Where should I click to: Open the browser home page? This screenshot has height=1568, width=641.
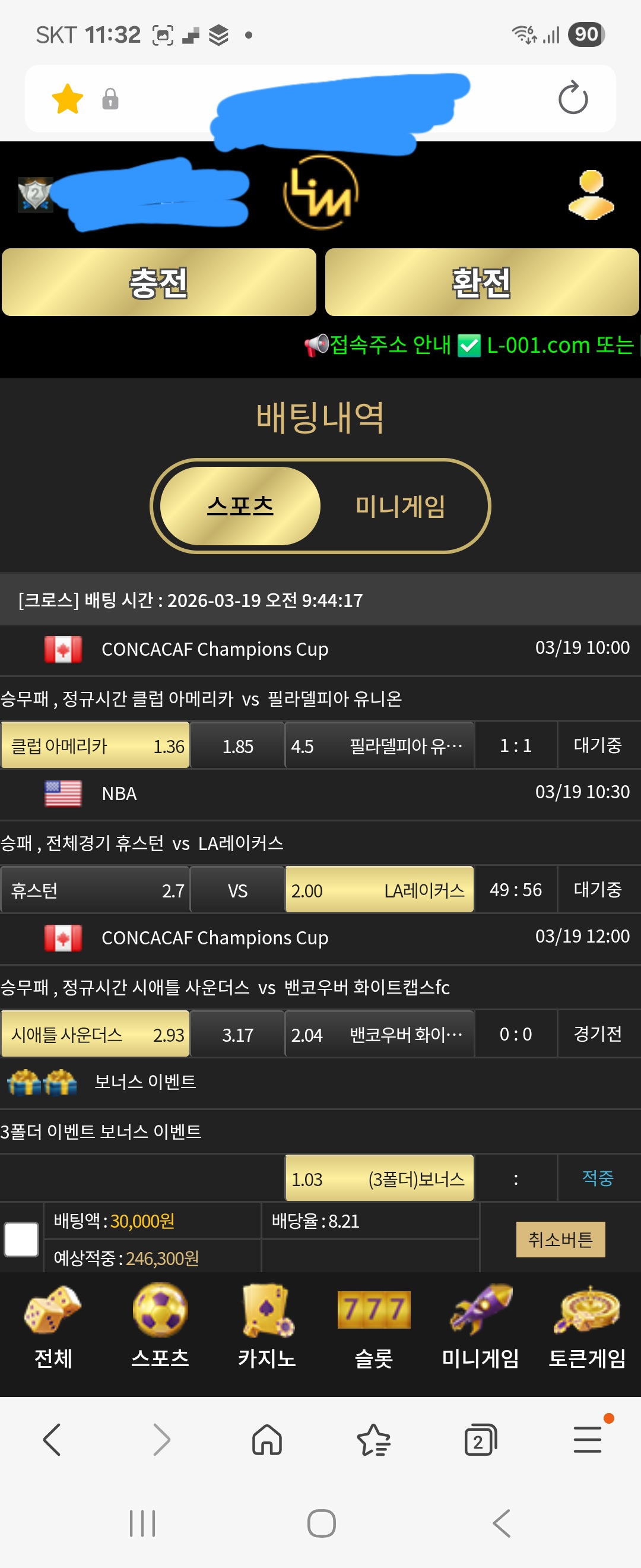[267, 1440]
